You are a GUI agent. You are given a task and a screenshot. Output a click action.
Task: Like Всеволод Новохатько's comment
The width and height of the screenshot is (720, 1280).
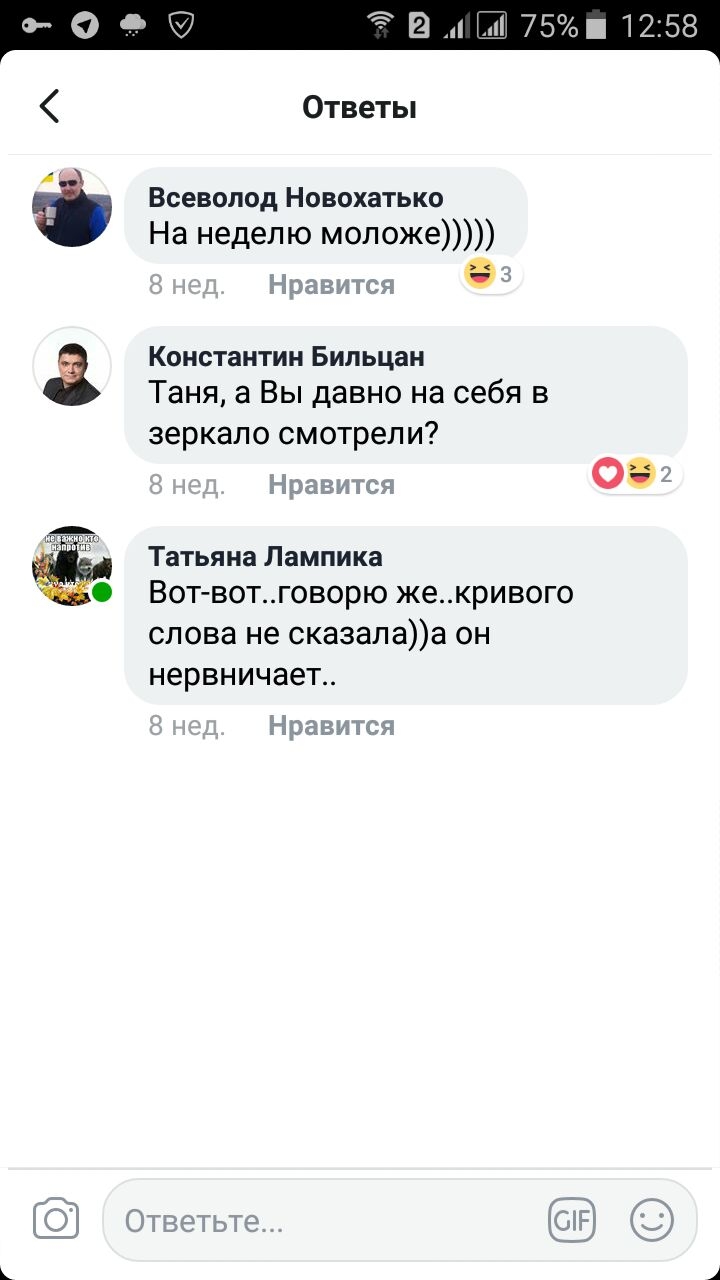[x=331, y=285]
